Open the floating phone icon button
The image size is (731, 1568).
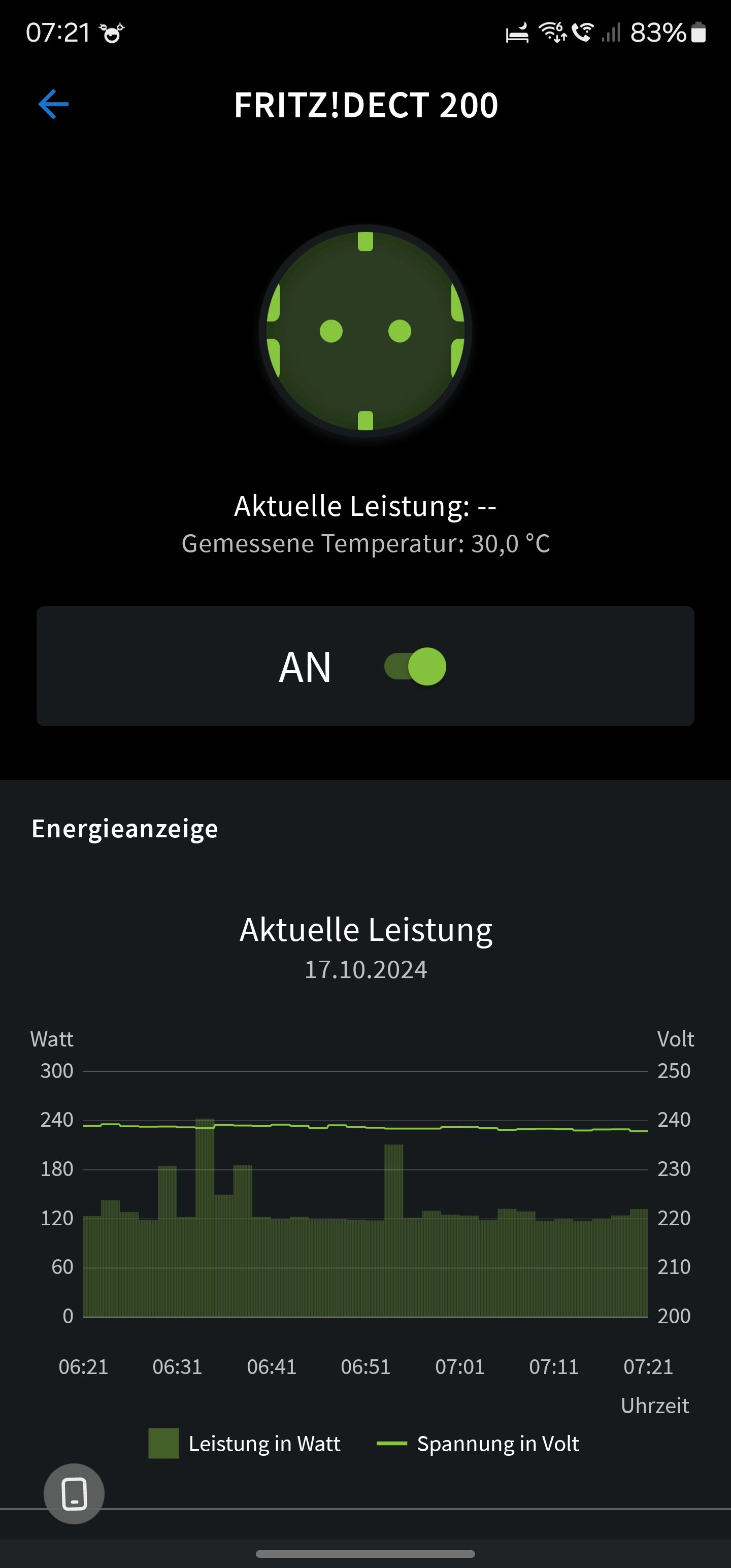pos(74,1493)
